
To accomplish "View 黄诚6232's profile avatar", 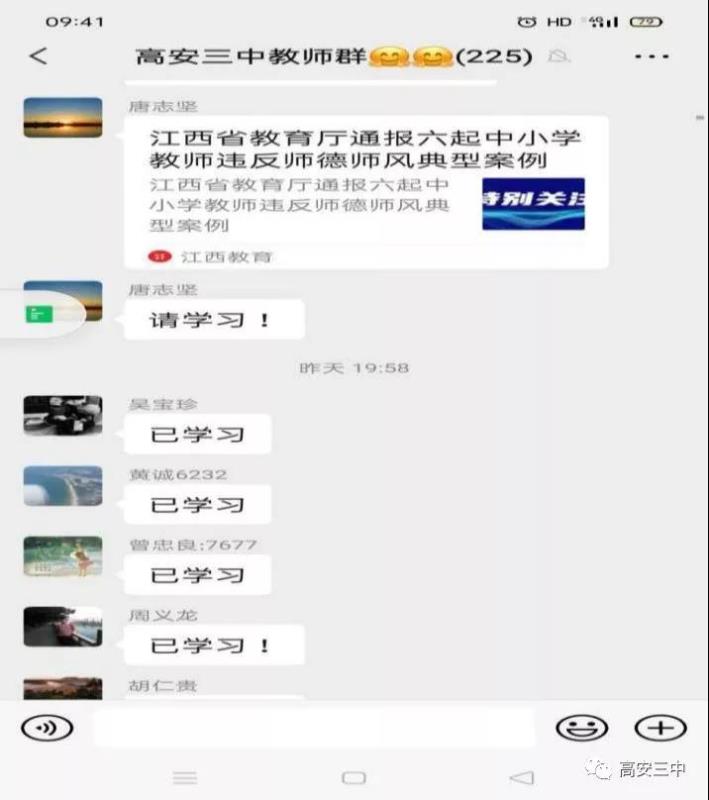I will 63,486.
